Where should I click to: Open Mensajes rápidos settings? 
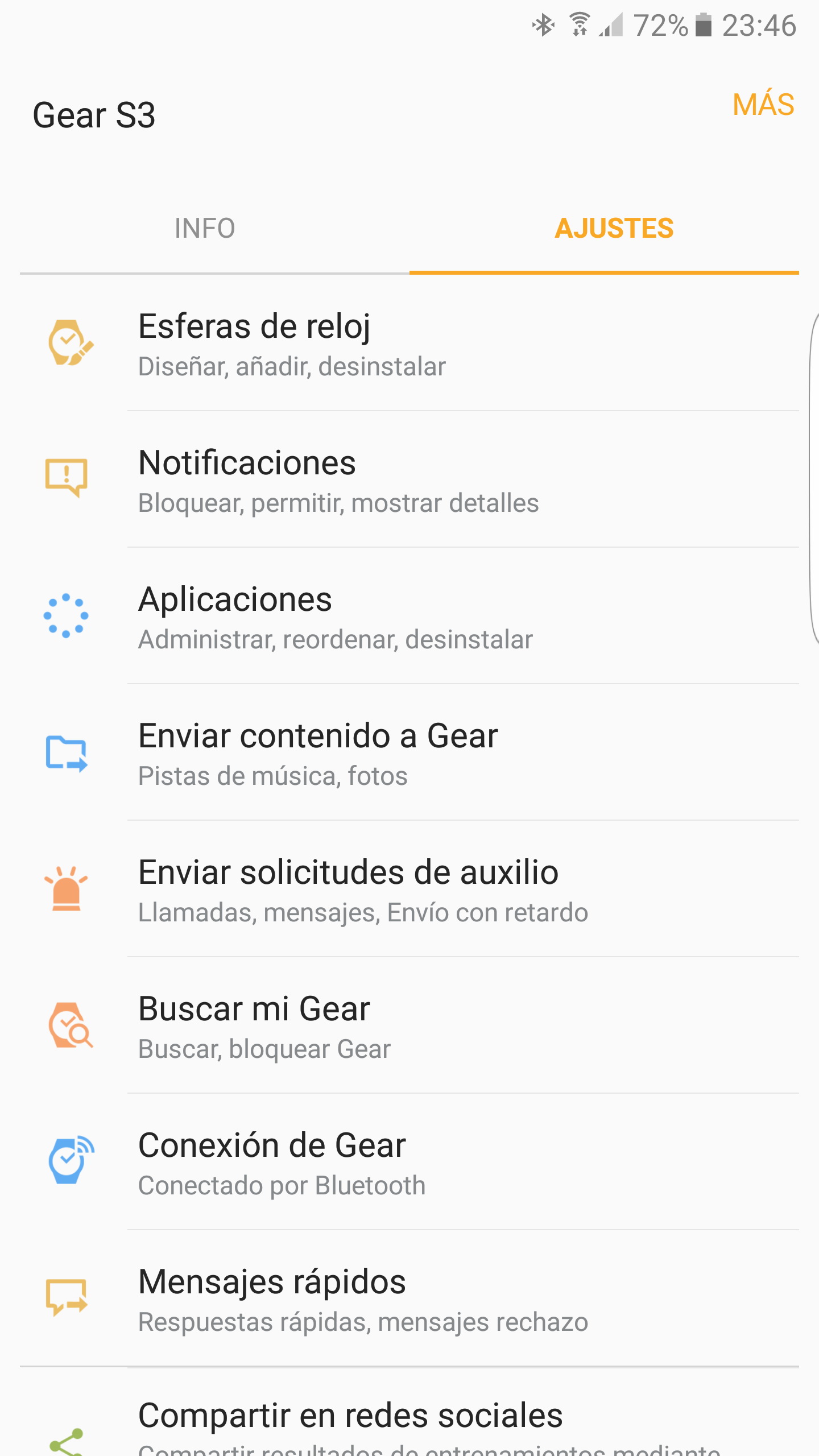point(409,1299)
